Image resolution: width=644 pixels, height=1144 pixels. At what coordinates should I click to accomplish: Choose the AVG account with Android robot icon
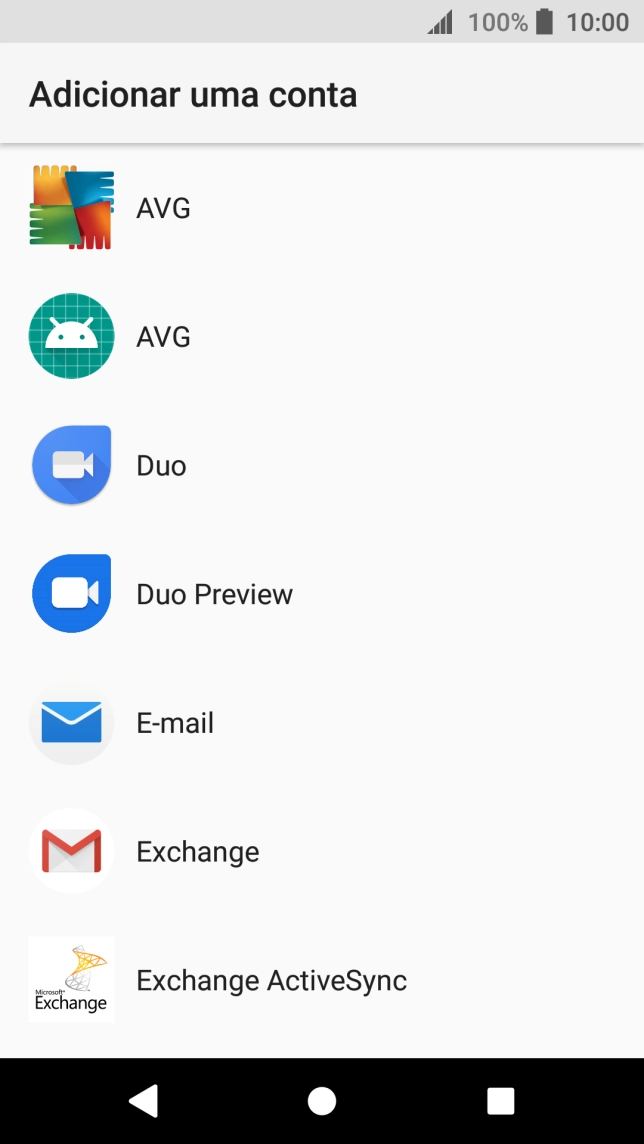coord(163,337)
